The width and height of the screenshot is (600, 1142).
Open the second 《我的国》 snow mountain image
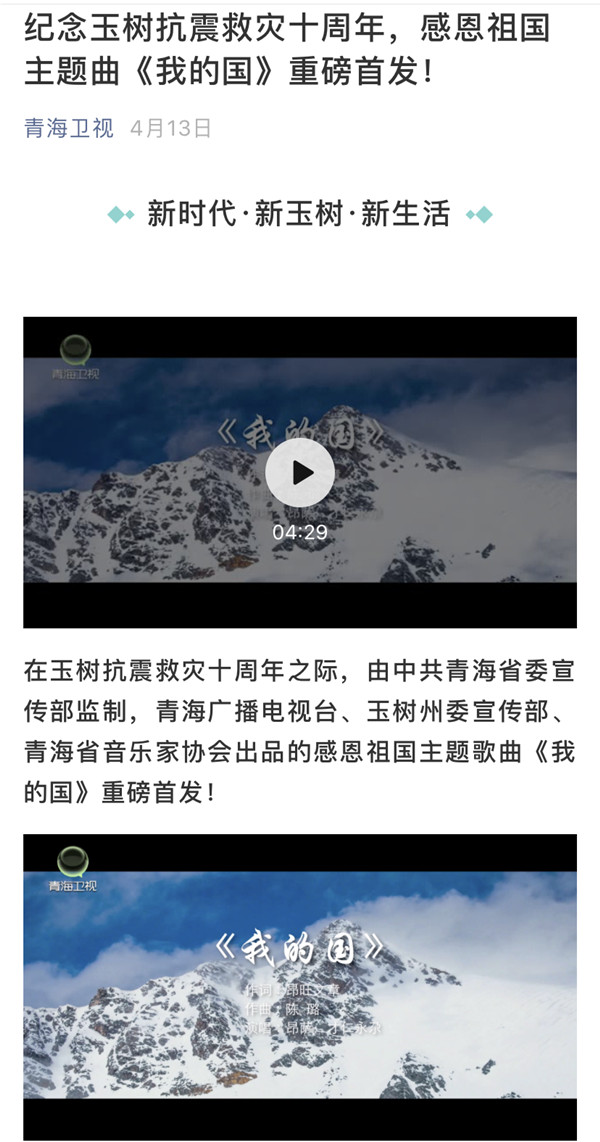[x=300, y=985]
